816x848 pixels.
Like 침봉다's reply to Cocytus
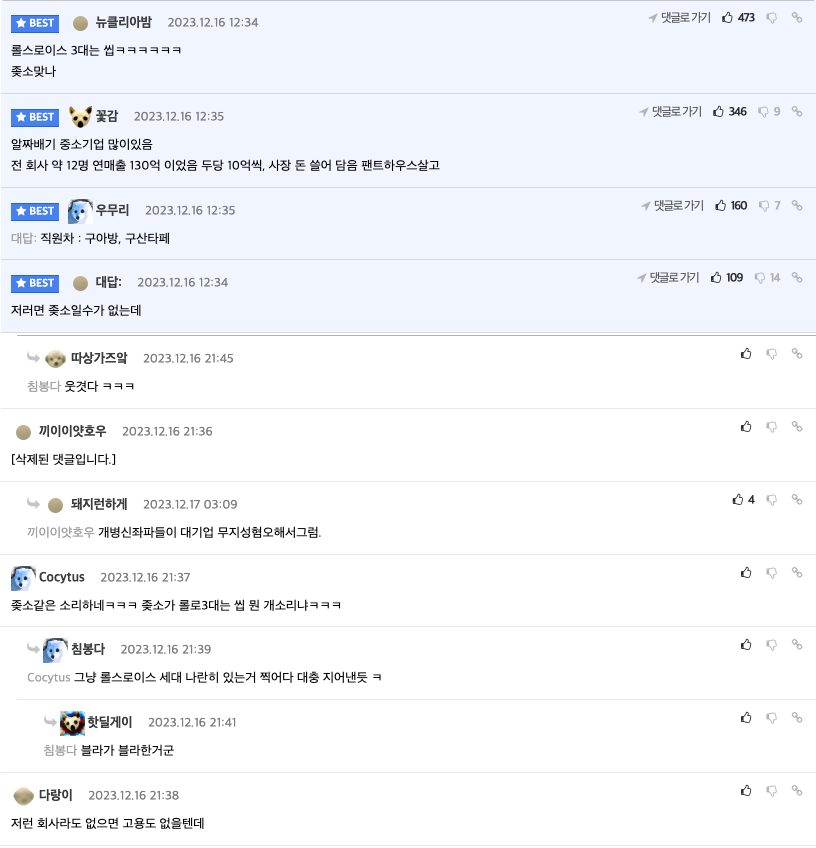(x=746, y=645)
